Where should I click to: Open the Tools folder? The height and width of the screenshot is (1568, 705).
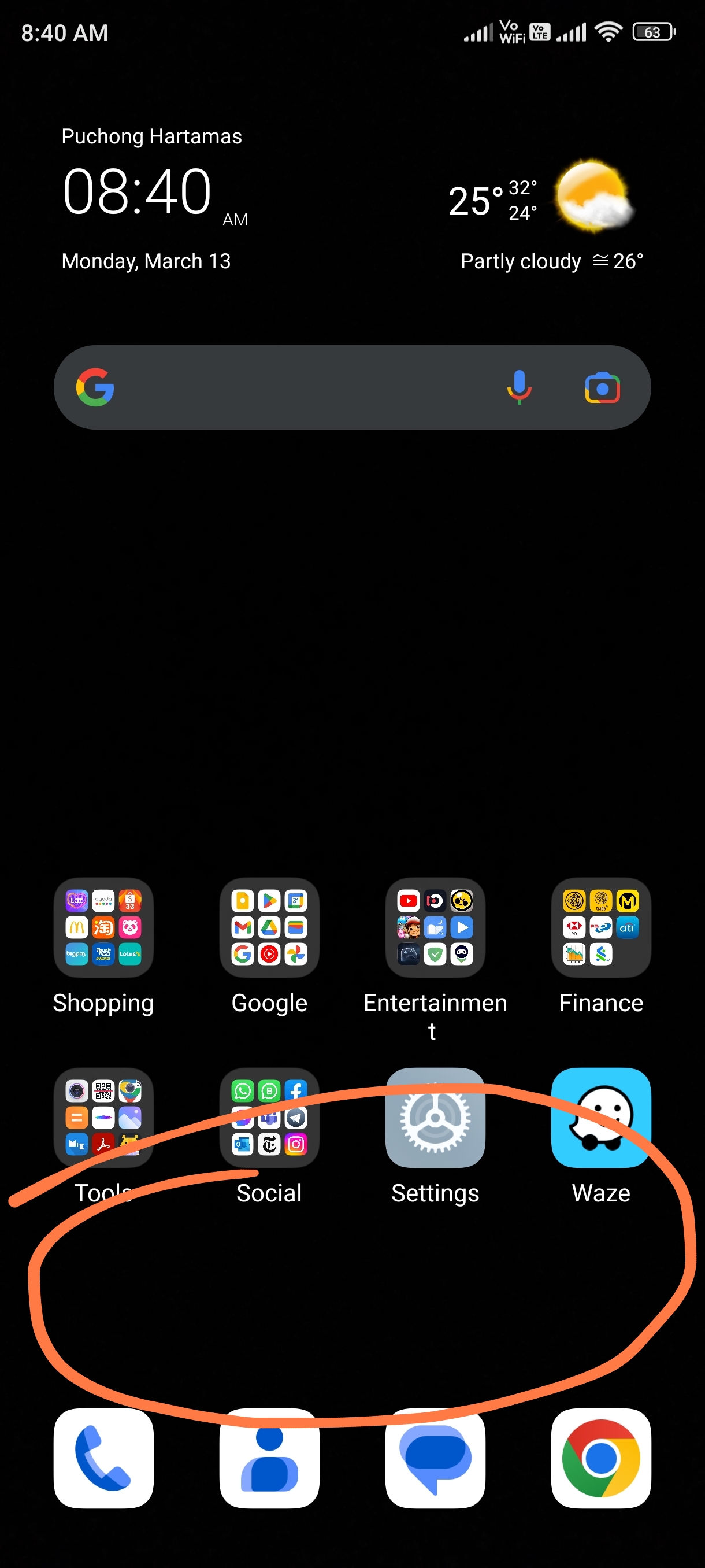[103, 1118]
